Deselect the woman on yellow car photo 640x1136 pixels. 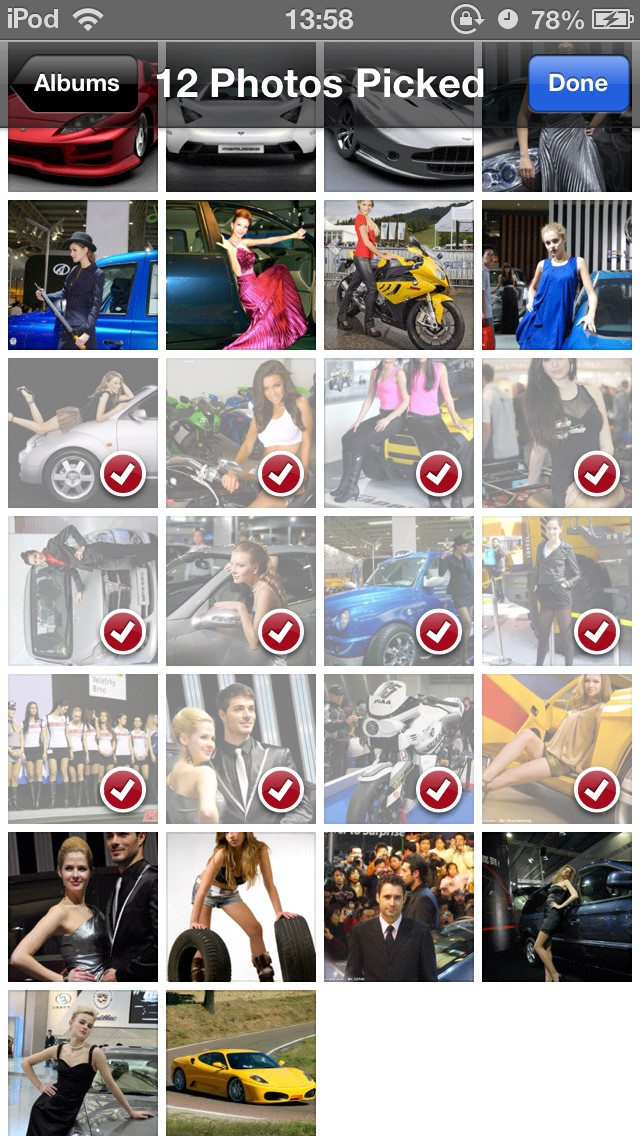[x=557, y=748]
